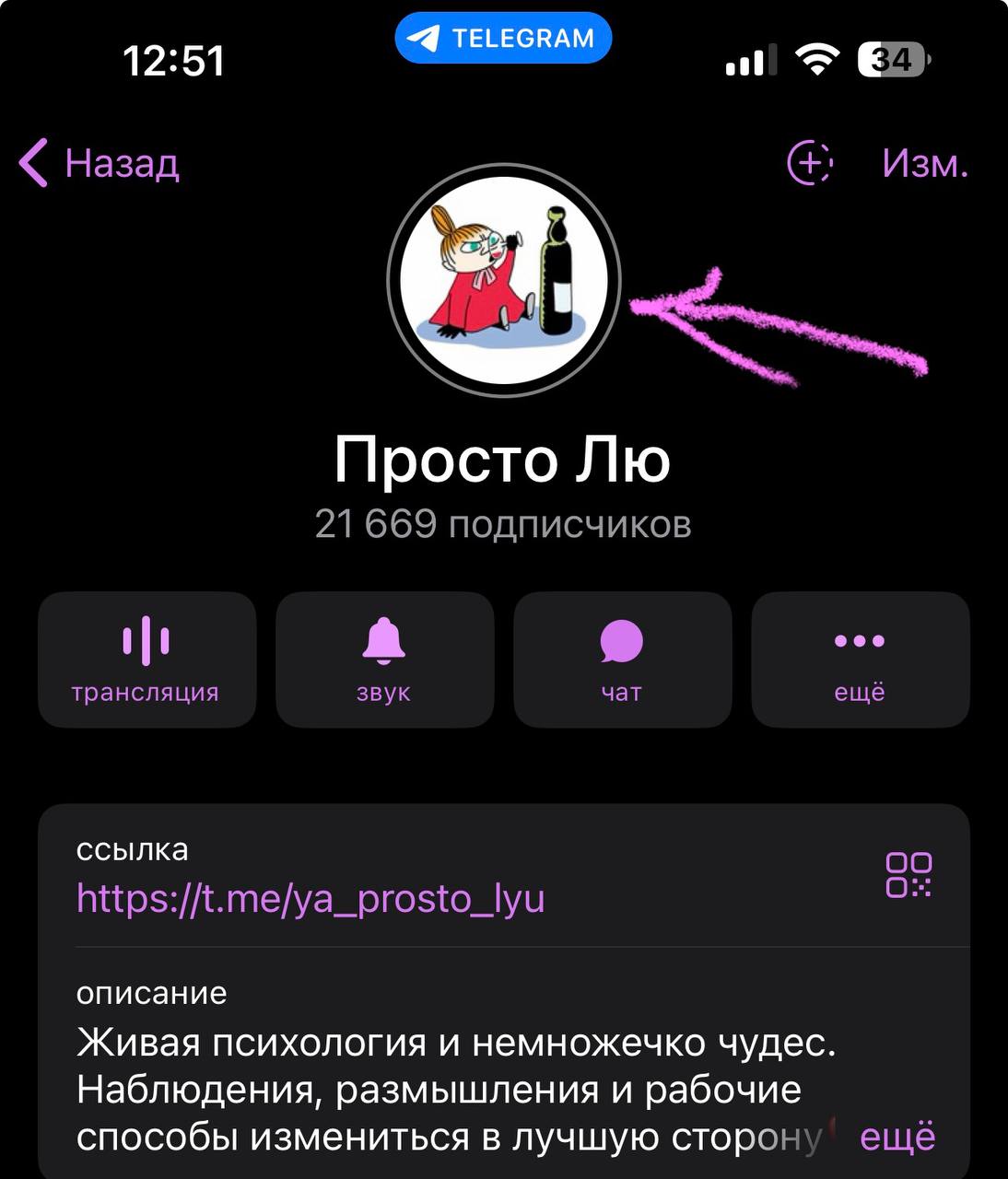Open the t.me/ya_prosto_lyu channel link

(x=311, y=898)
